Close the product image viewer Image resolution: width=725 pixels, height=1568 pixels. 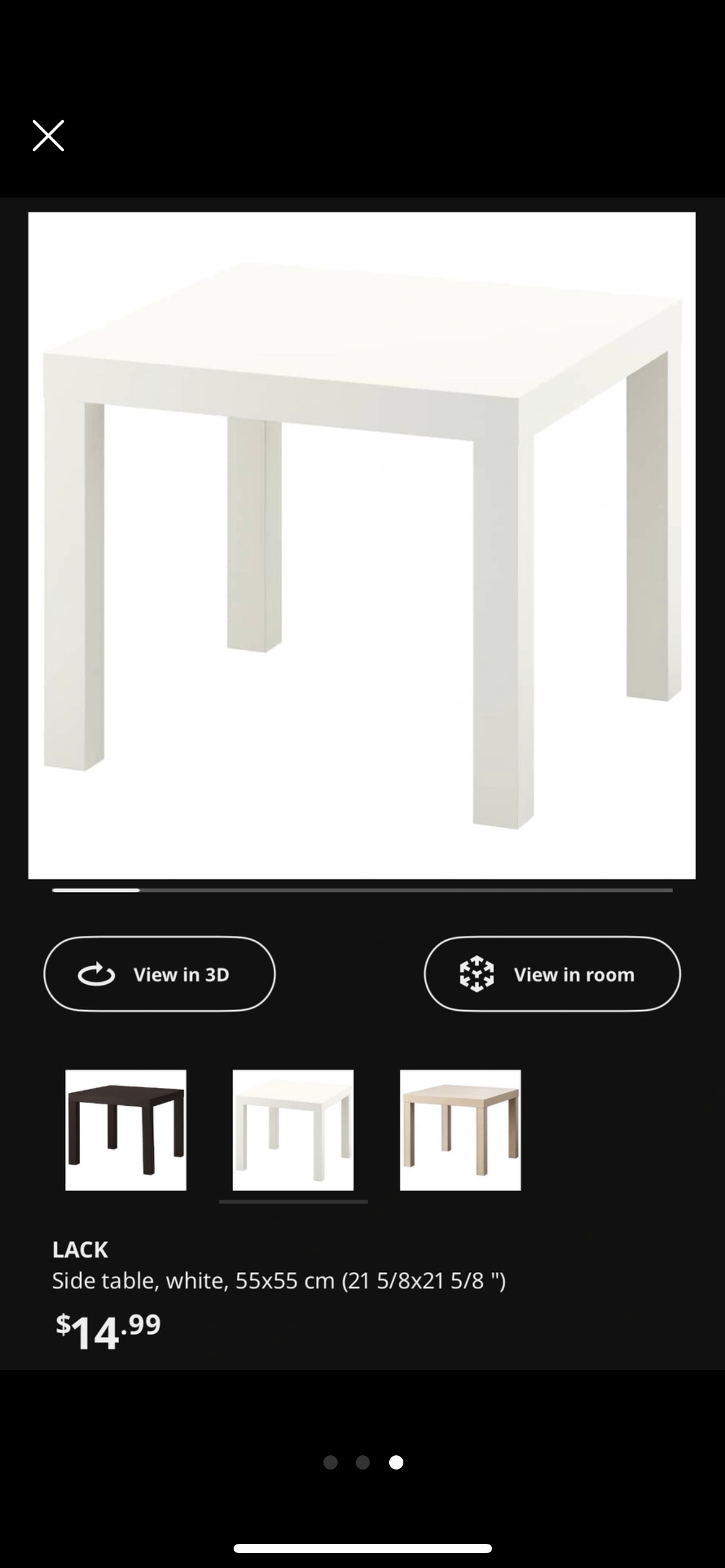click(48, 136)
